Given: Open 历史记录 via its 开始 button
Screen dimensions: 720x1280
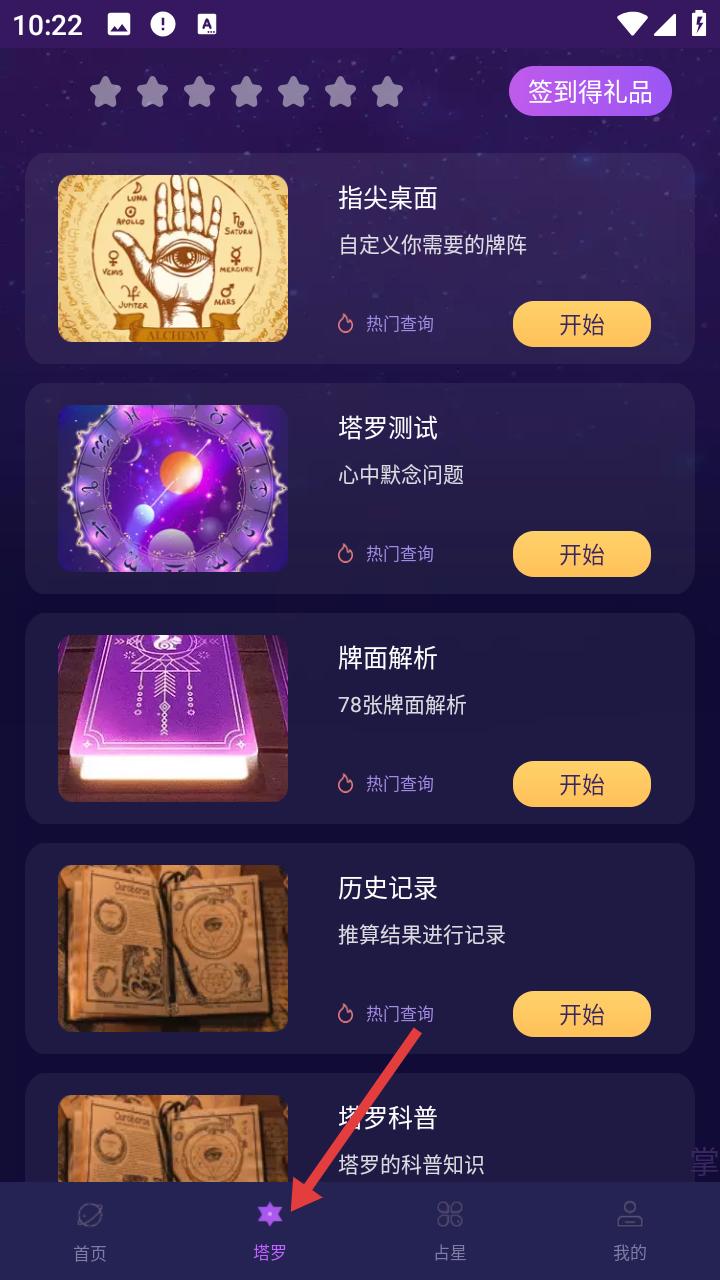Looking at the screenshot, I should point(582,1014).
